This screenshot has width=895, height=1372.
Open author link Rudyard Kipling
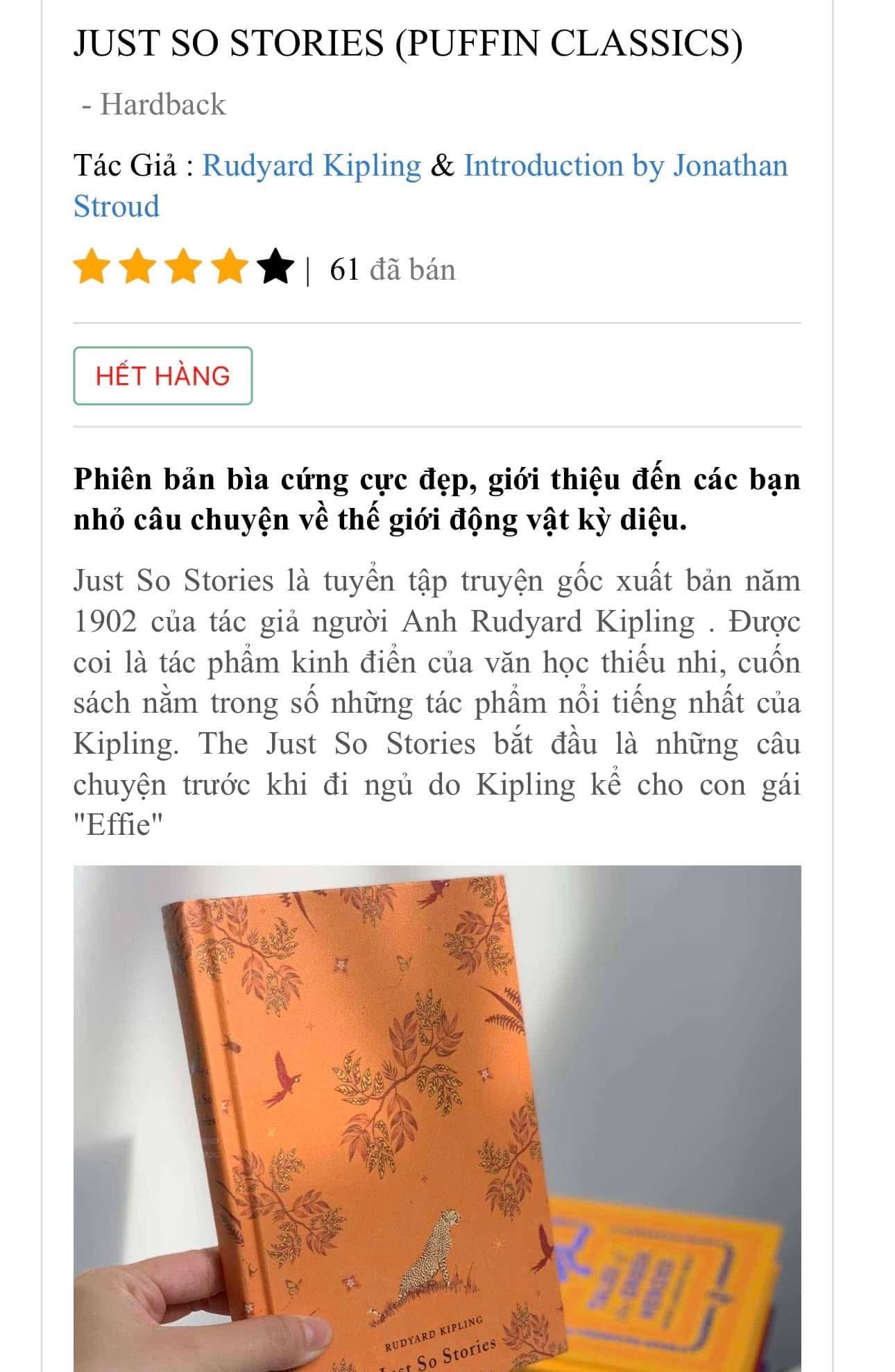[x=311, y=166]
